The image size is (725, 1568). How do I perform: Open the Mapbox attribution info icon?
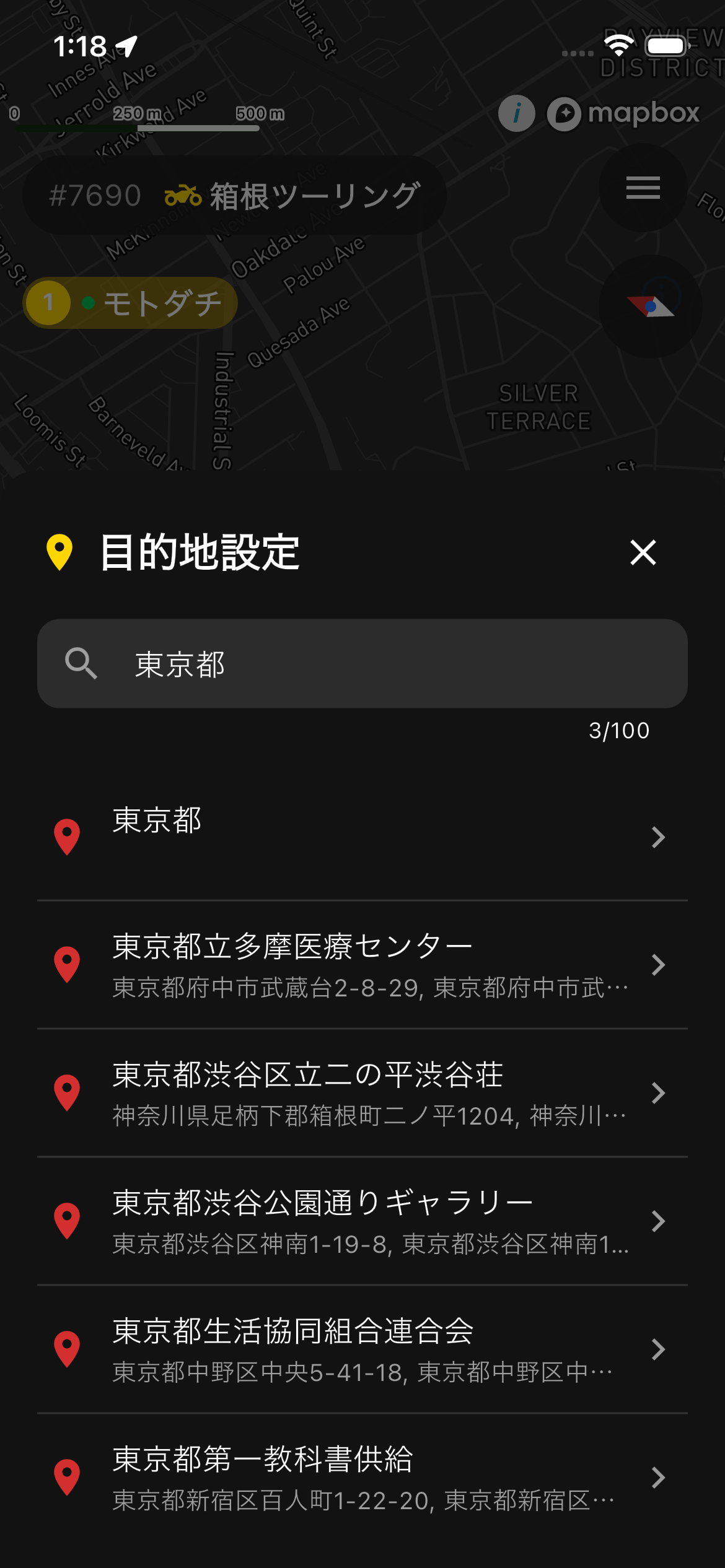tap(517, 113)
